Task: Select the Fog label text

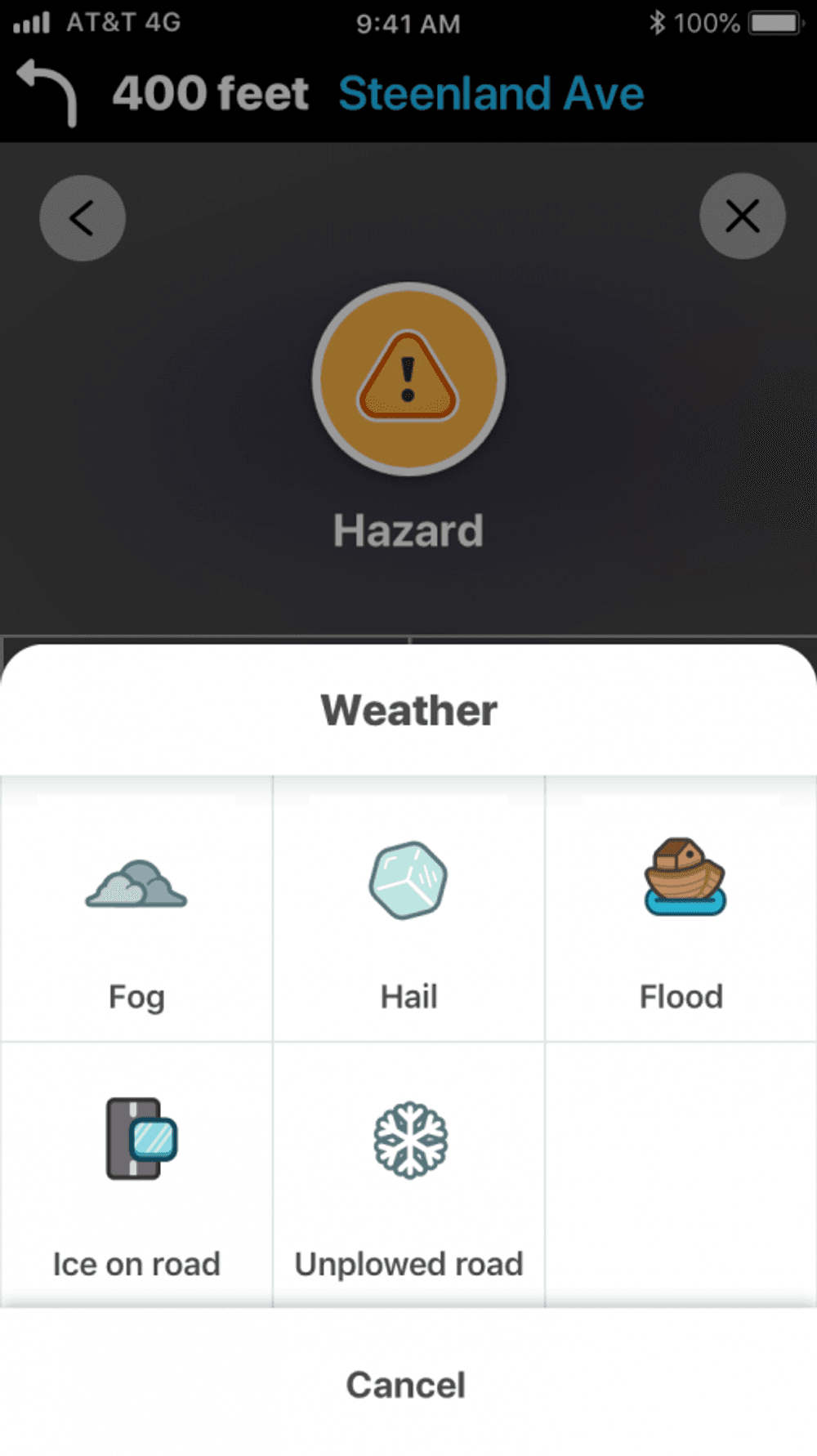Action: click(x=136, y=997)
